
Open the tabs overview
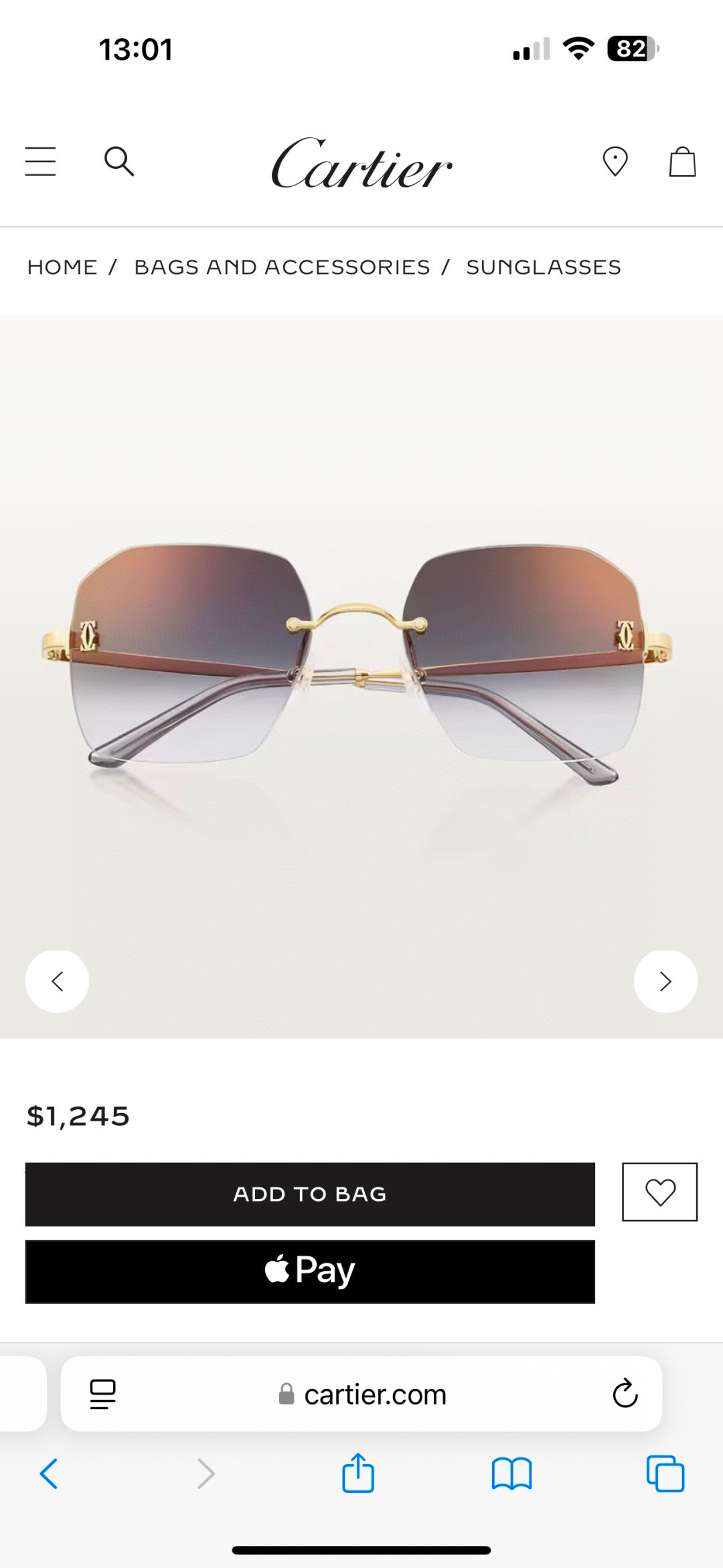[x=665, y=1474]
